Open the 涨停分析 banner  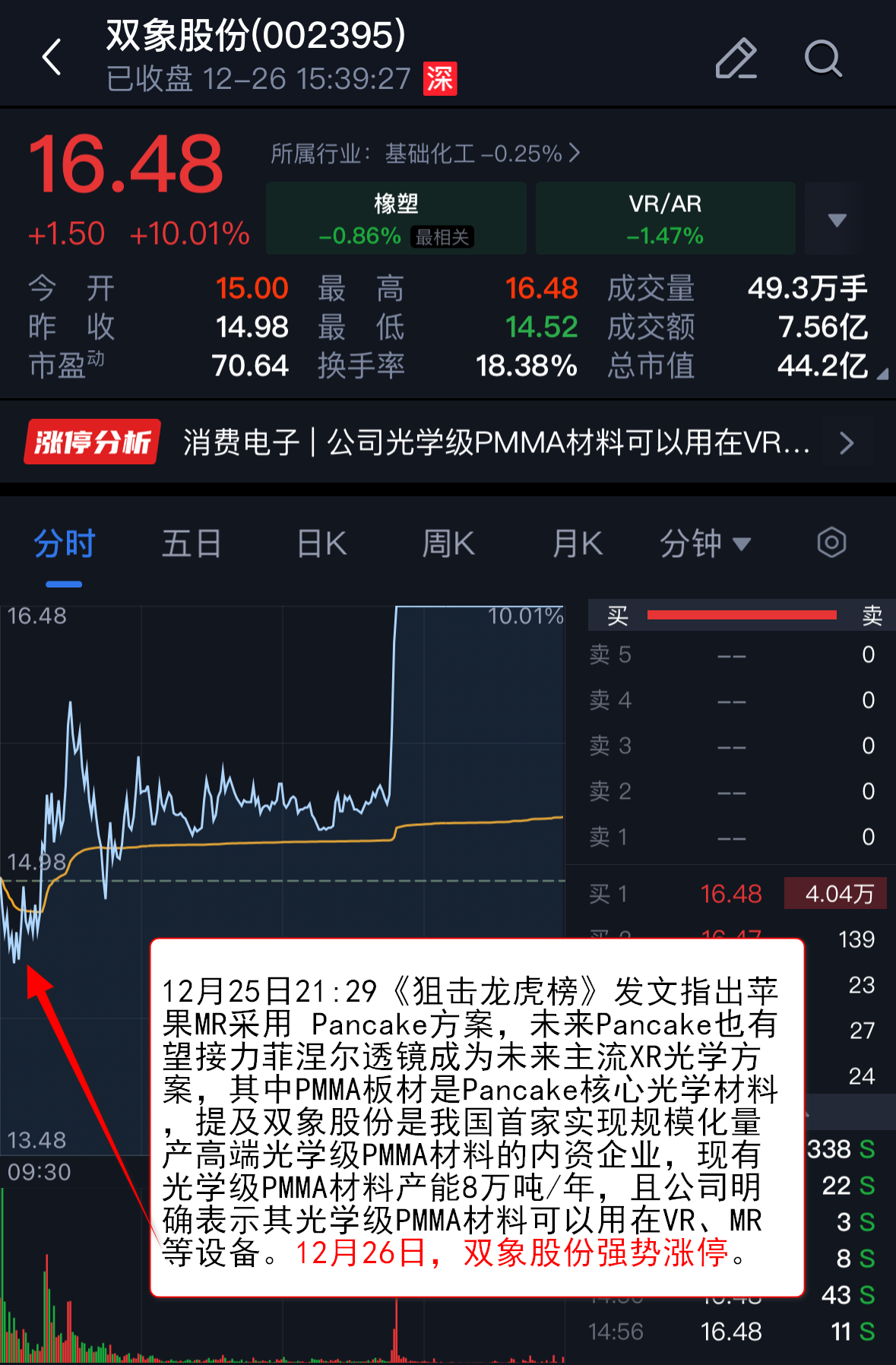pyautogui.click(x=448, y=442)
